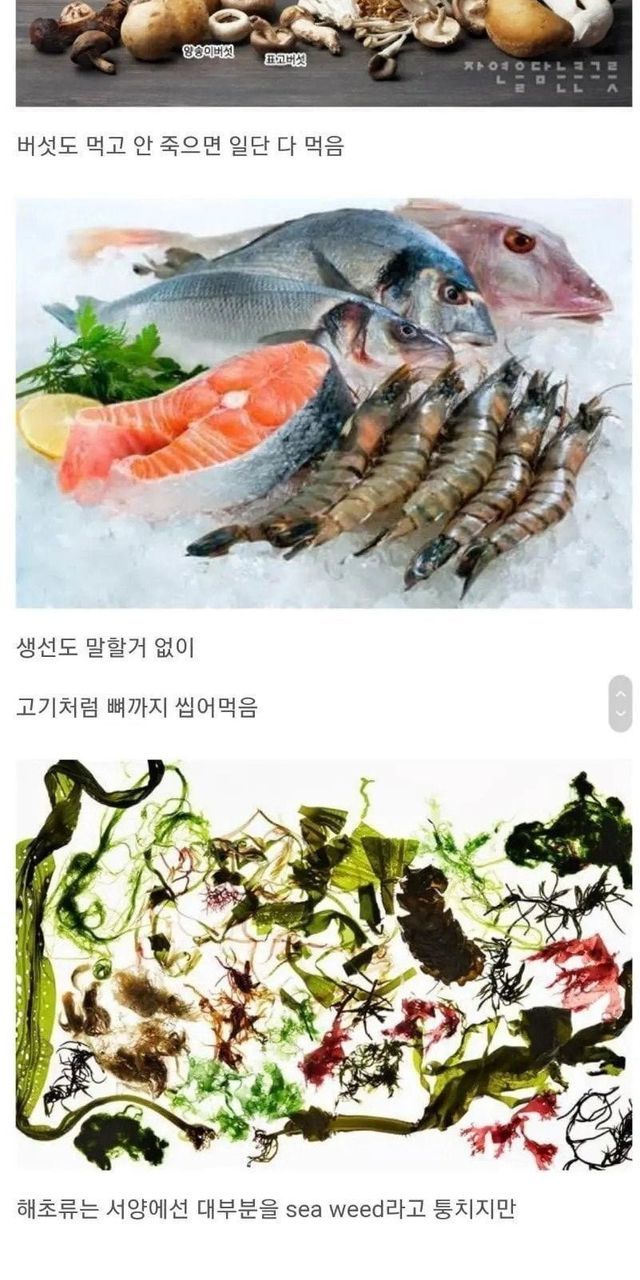Image resolution: width=640 pixels, height=1280 pixels.
Task: Tap the fast-scroll handle at right edge
Action: (620, 703)
